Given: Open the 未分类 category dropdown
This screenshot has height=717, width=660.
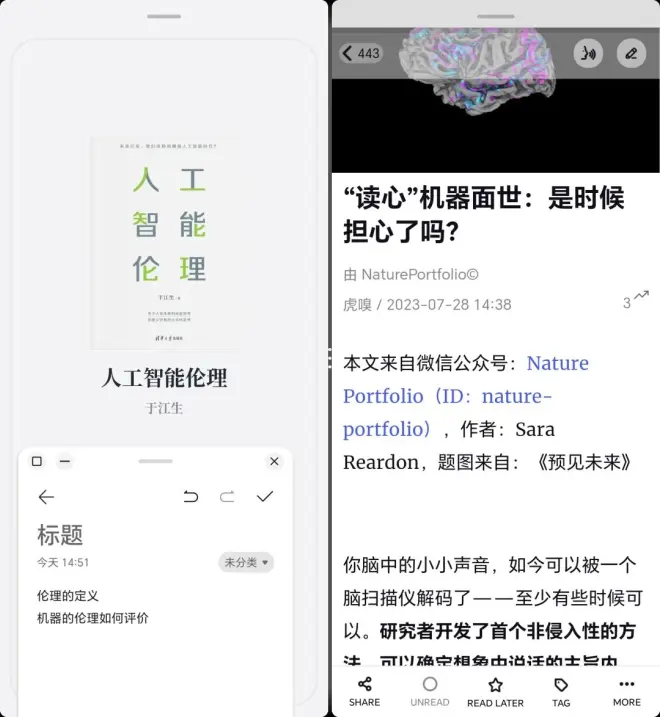Looking at the screenshot, I should (246, 563).
